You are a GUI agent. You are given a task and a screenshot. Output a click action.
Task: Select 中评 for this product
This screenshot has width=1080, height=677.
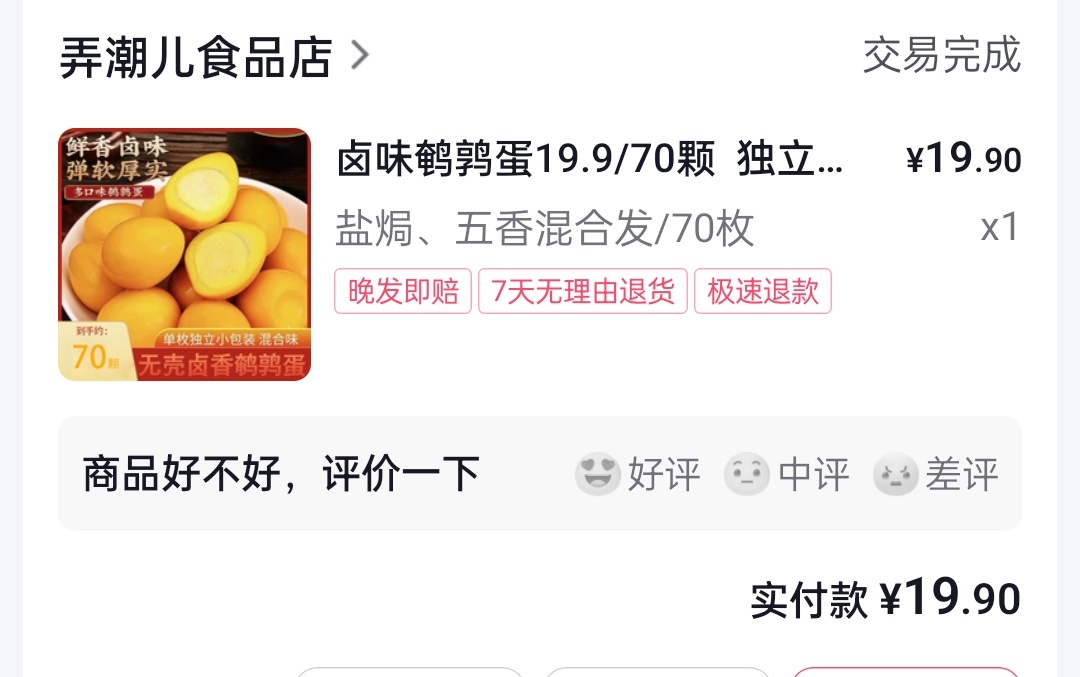pos(787,474)
